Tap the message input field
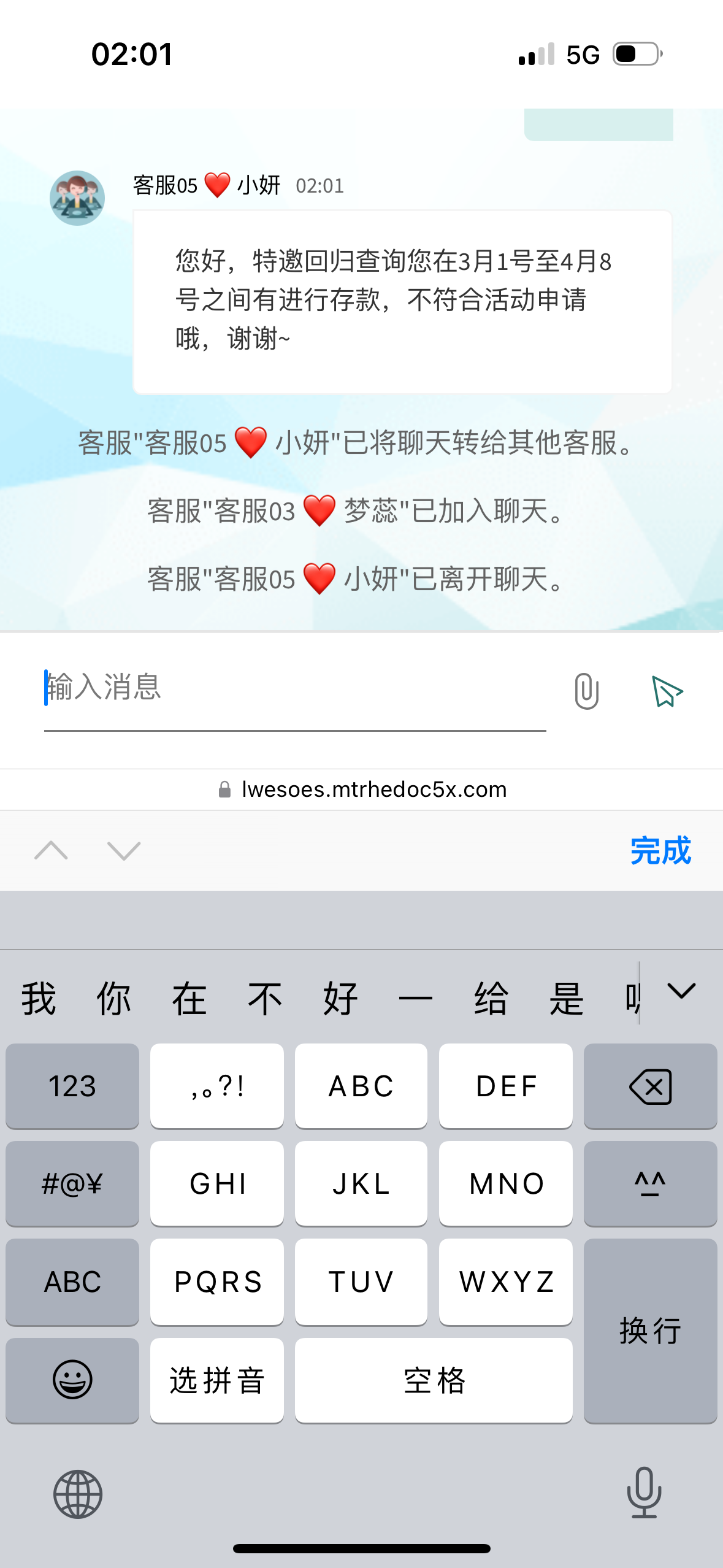 tap(294, 688)
